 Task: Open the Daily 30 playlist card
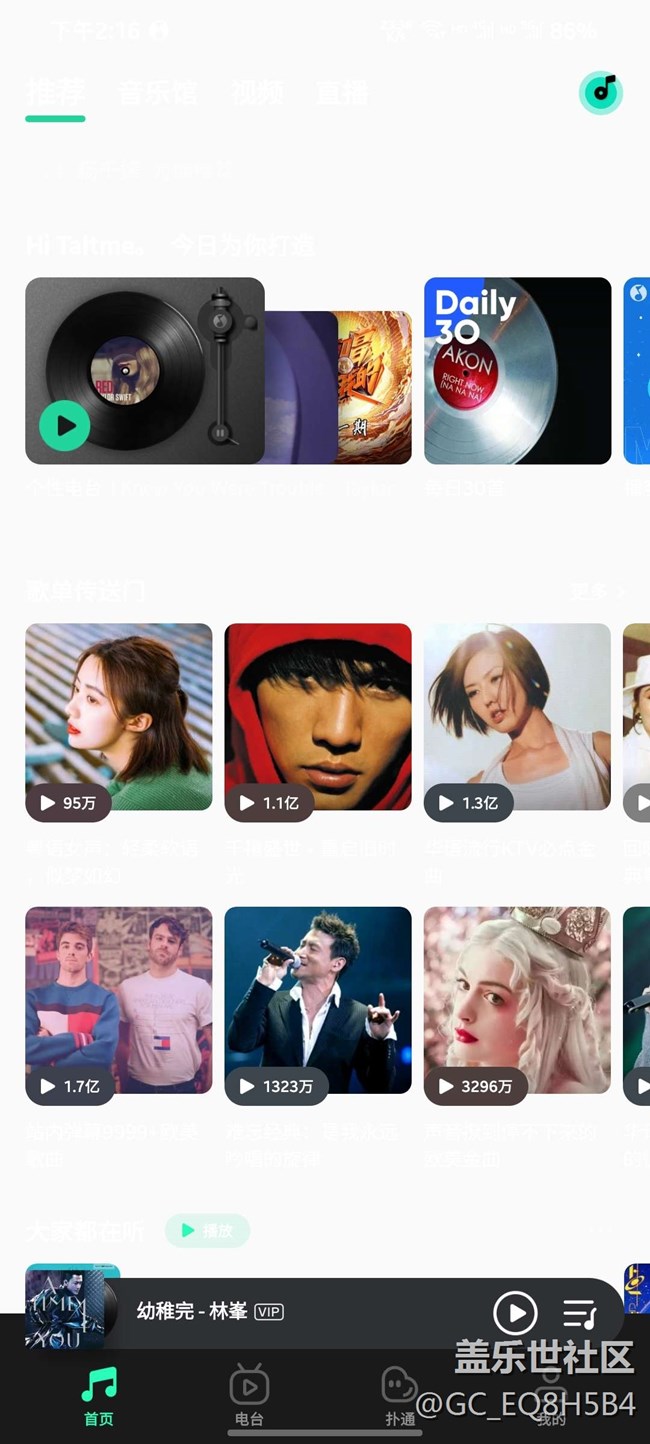pos(517,370)
